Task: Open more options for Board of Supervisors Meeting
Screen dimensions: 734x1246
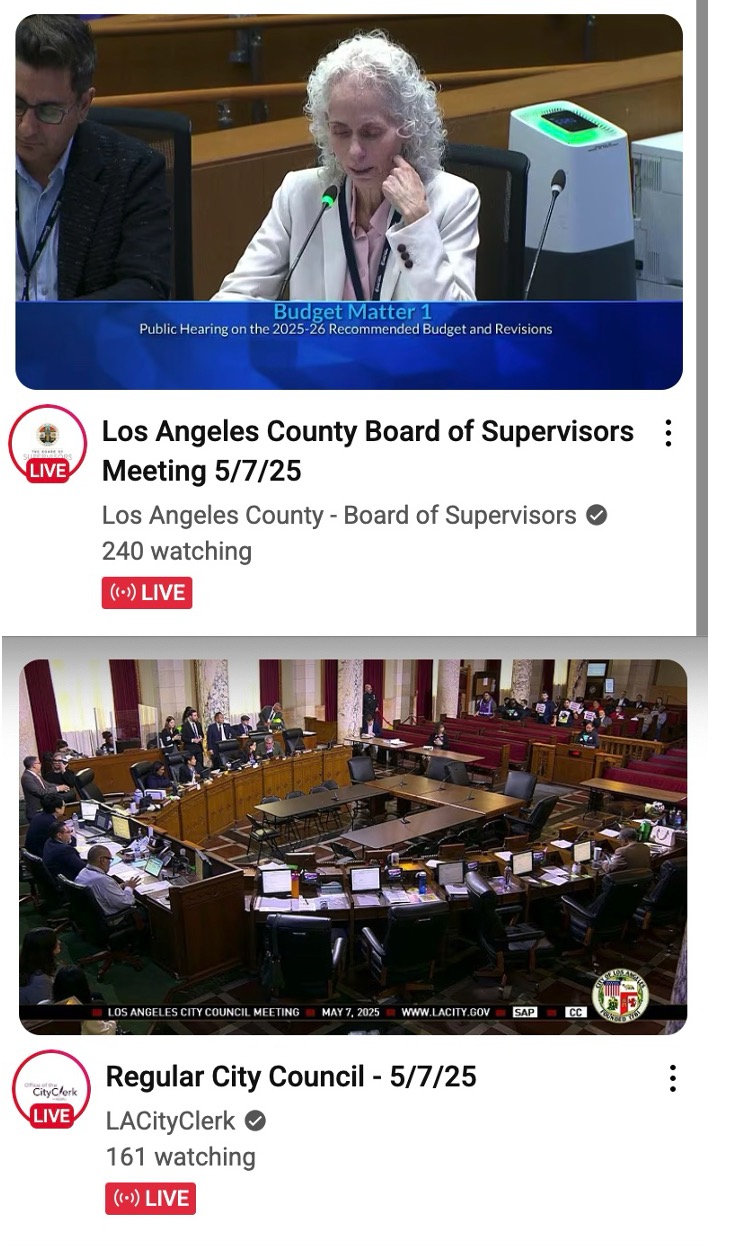Action: (668, 433)
